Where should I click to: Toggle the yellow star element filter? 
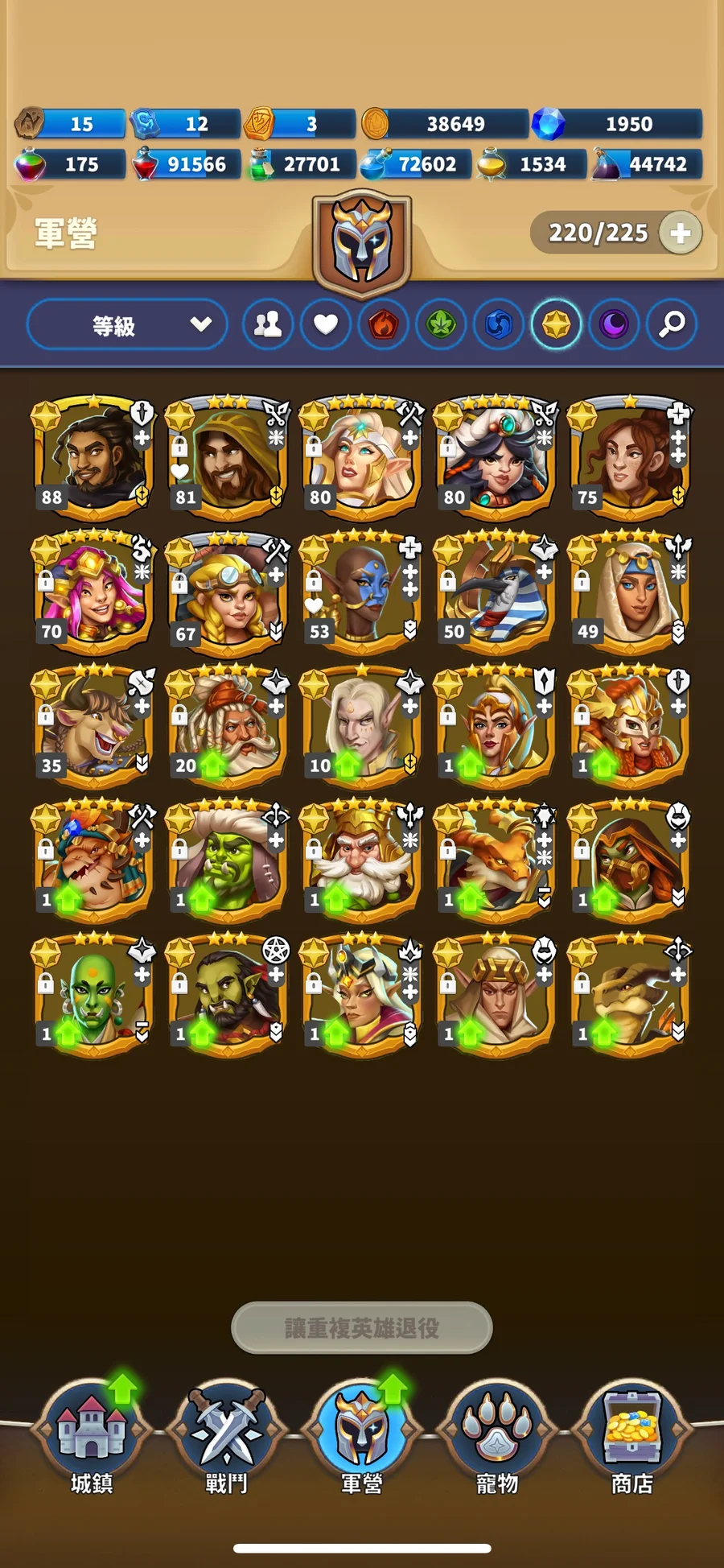coord(556,324)
